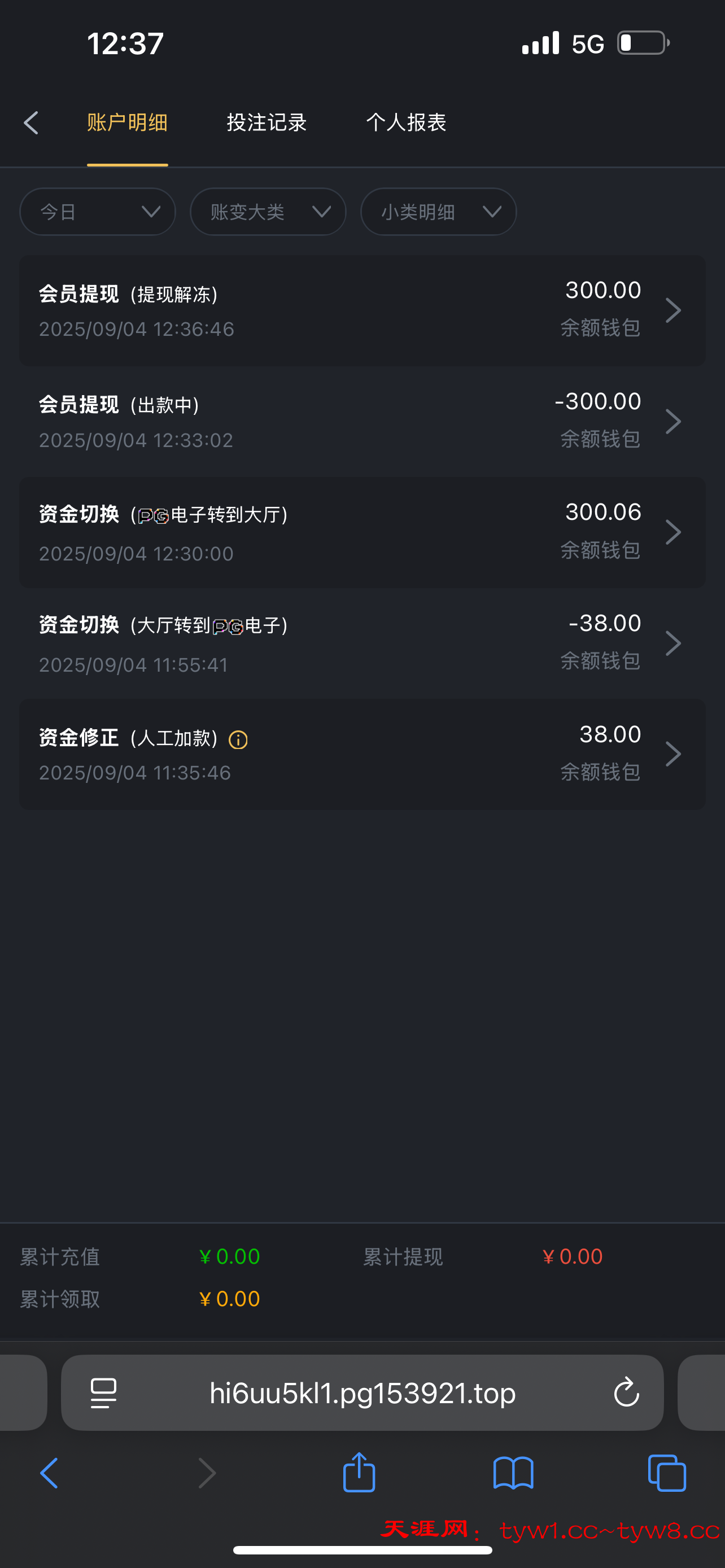Open browser bookmarks
725x1568 pixels.
pos(513,1473)
